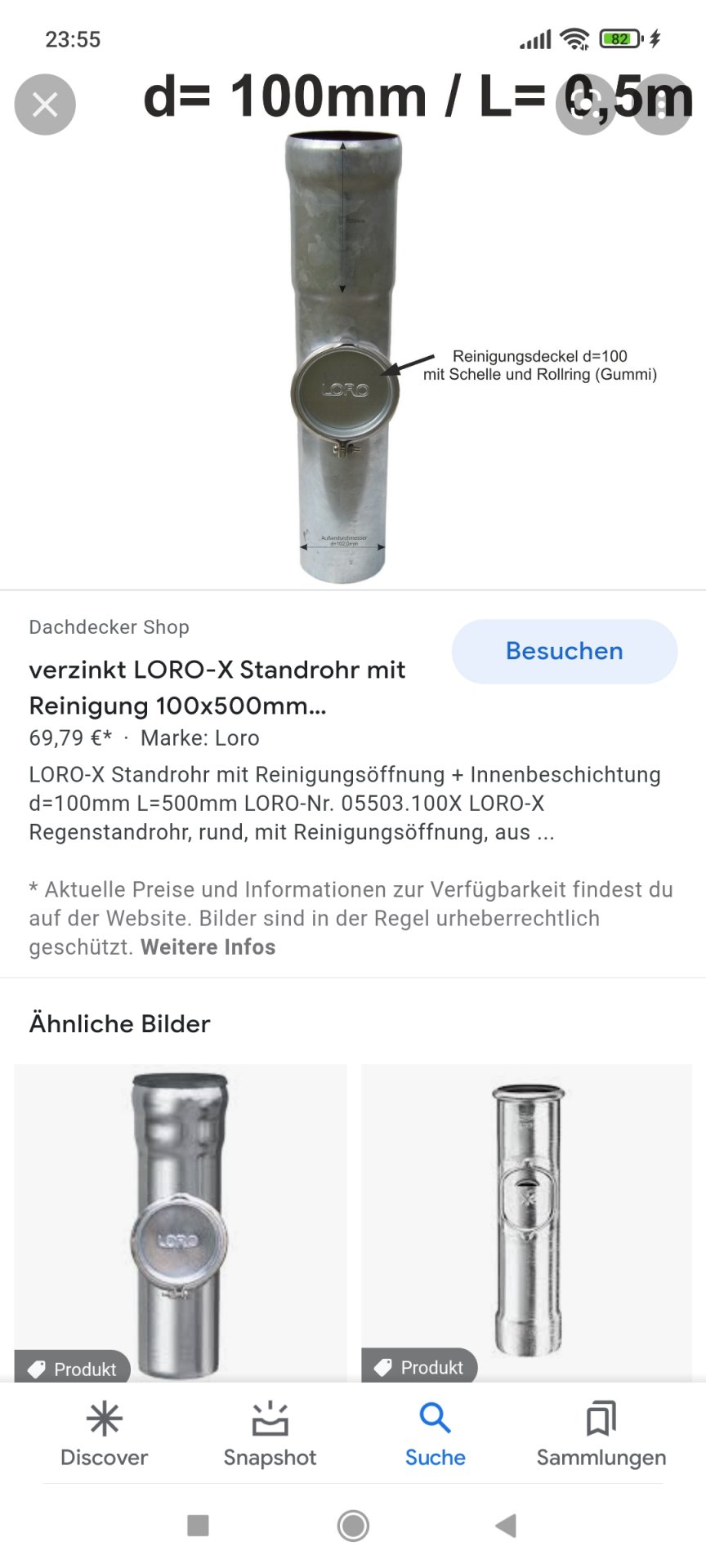Open the similar image of the shiny steel pipe
The width and height of the screenshot is (706, 1568).
pyautogui.click(x=527, y=1222)
